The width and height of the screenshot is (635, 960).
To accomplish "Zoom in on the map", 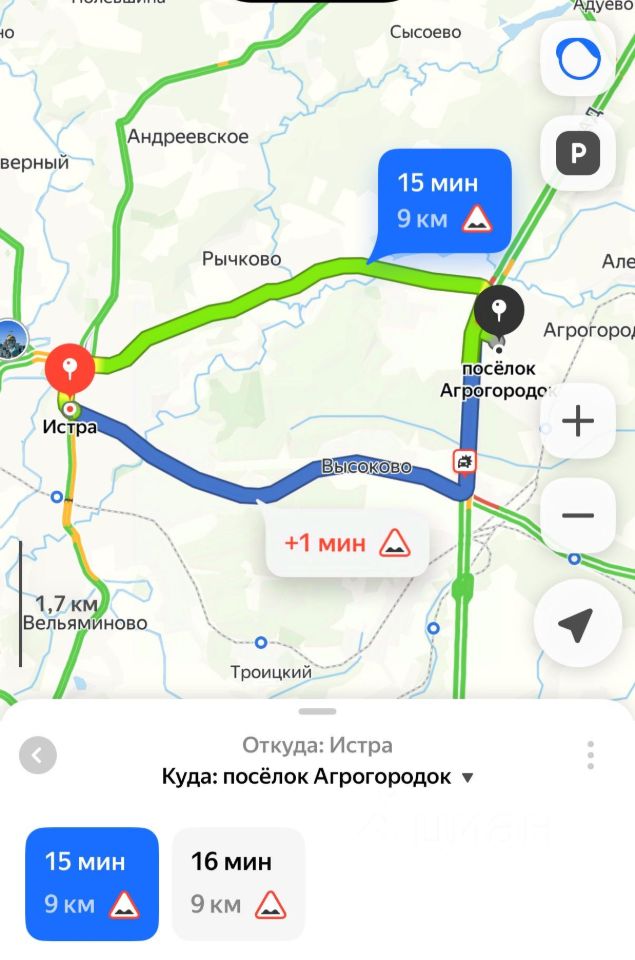I will pyautogui.click(x=577, y=421).
